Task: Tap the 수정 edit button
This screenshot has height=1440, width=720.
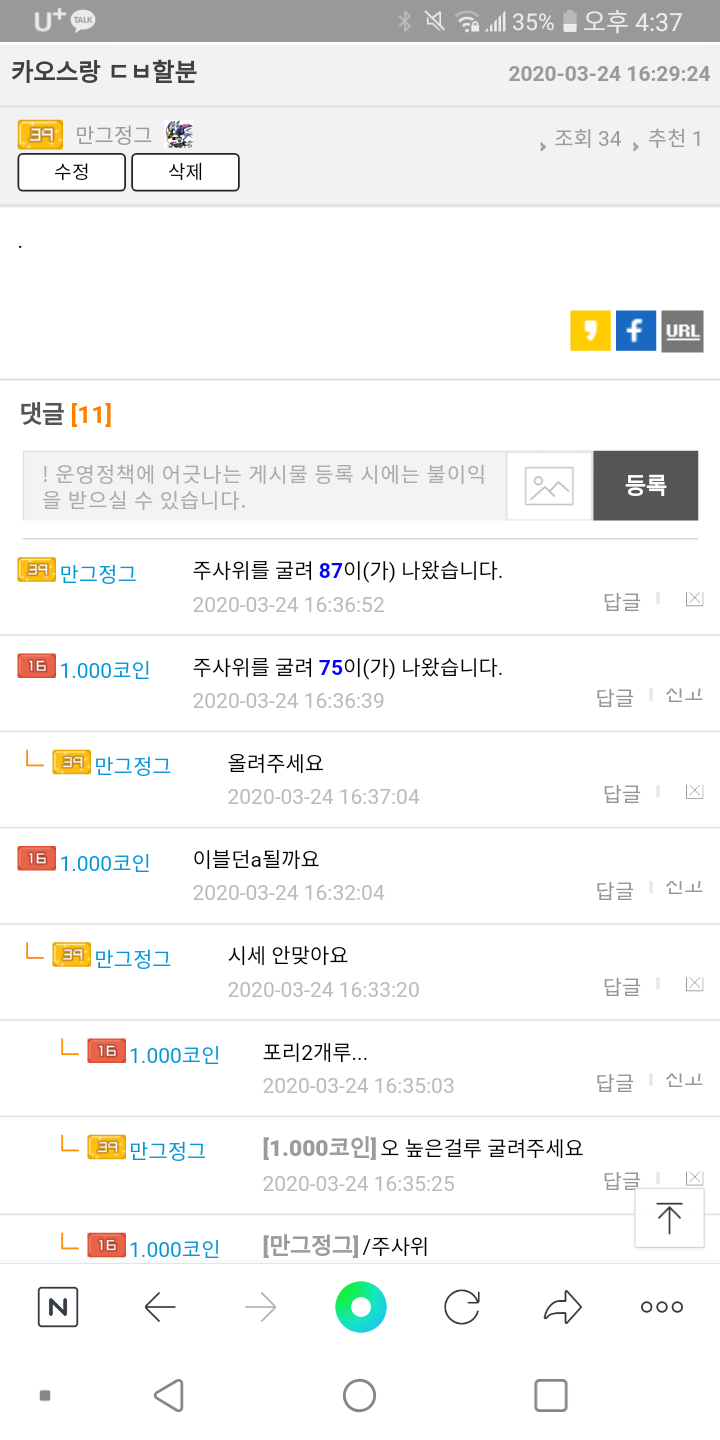Action: point(72,172)
